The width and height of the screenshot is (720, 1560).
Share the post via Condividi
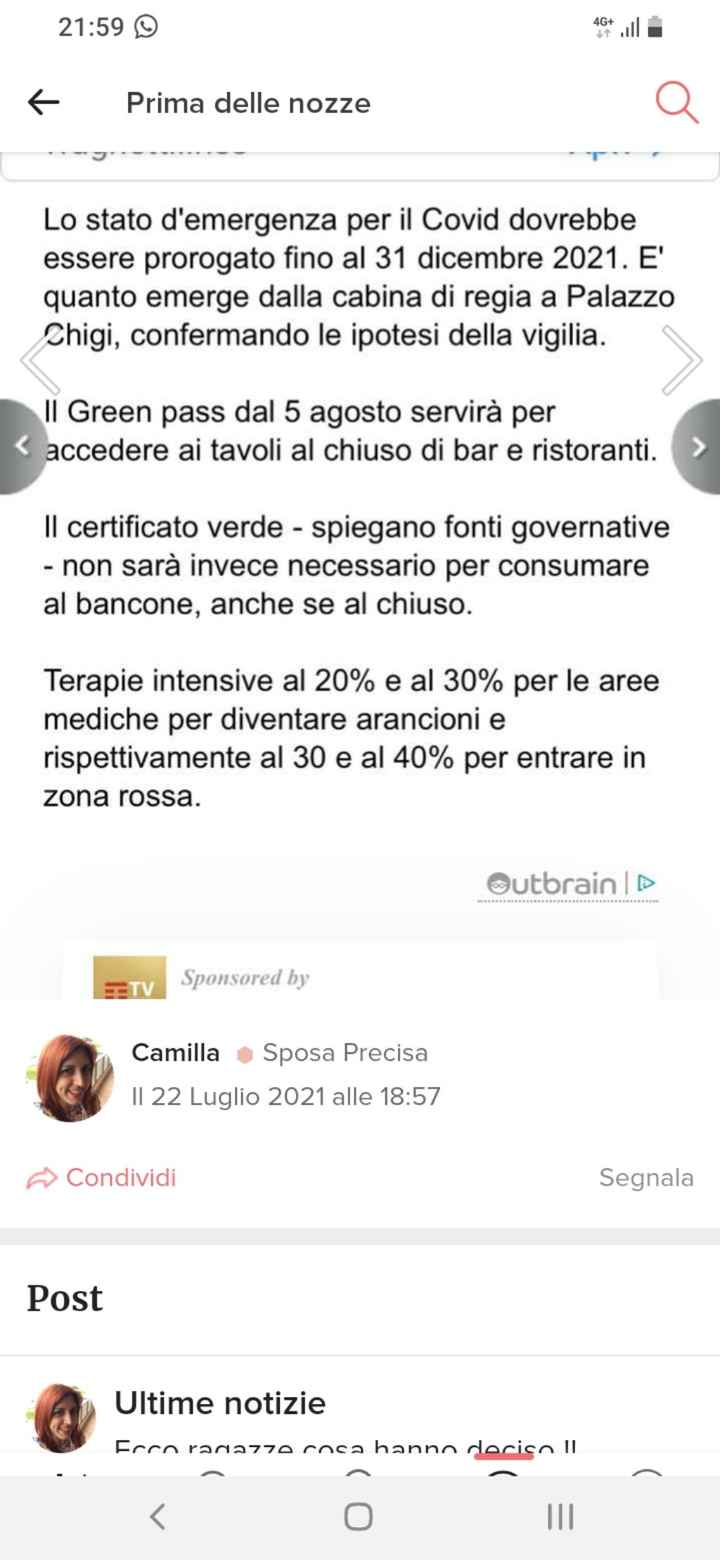click(102, 1178)
